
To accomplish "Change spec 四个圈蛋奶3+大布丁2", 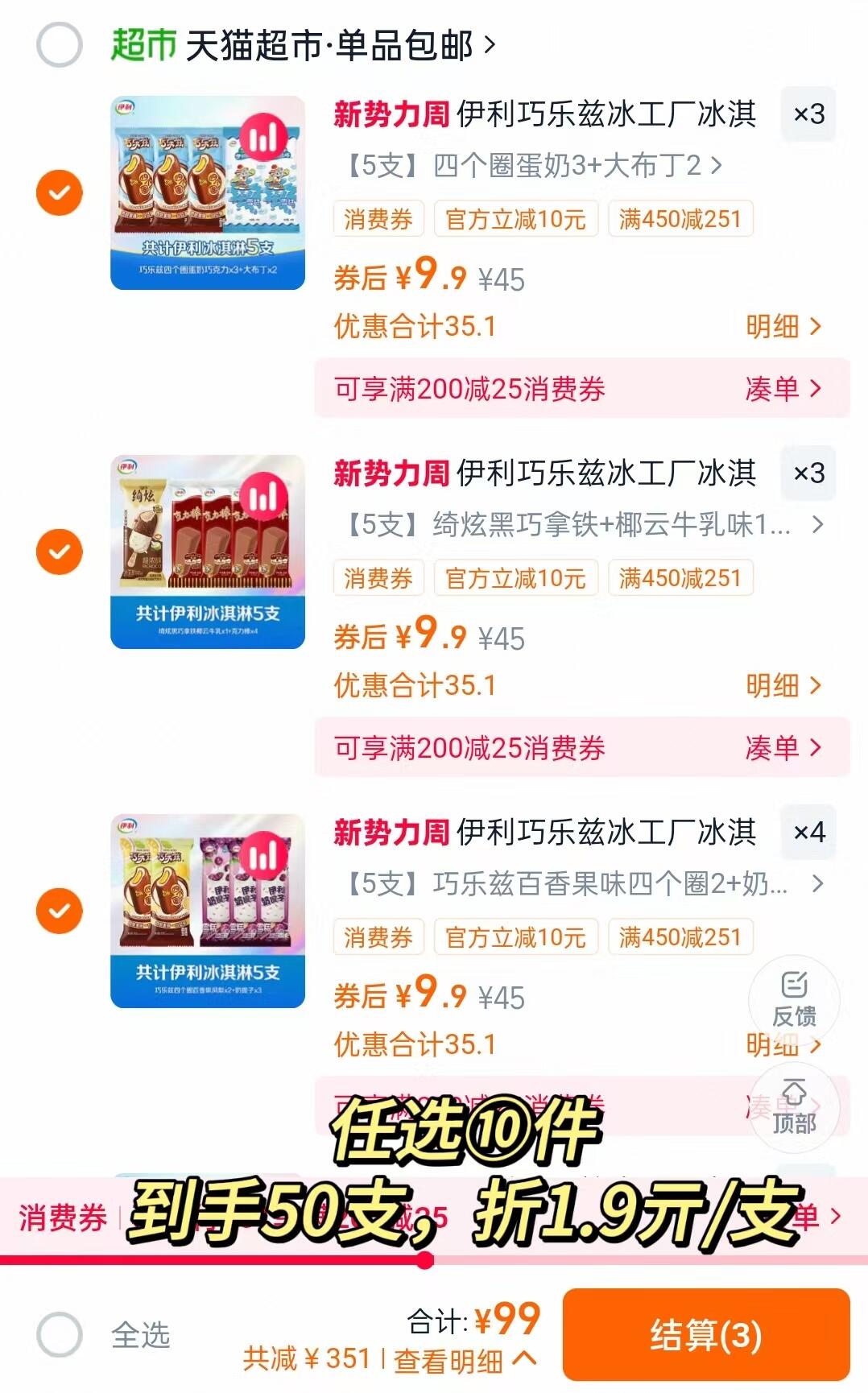I will click(531, 166).
